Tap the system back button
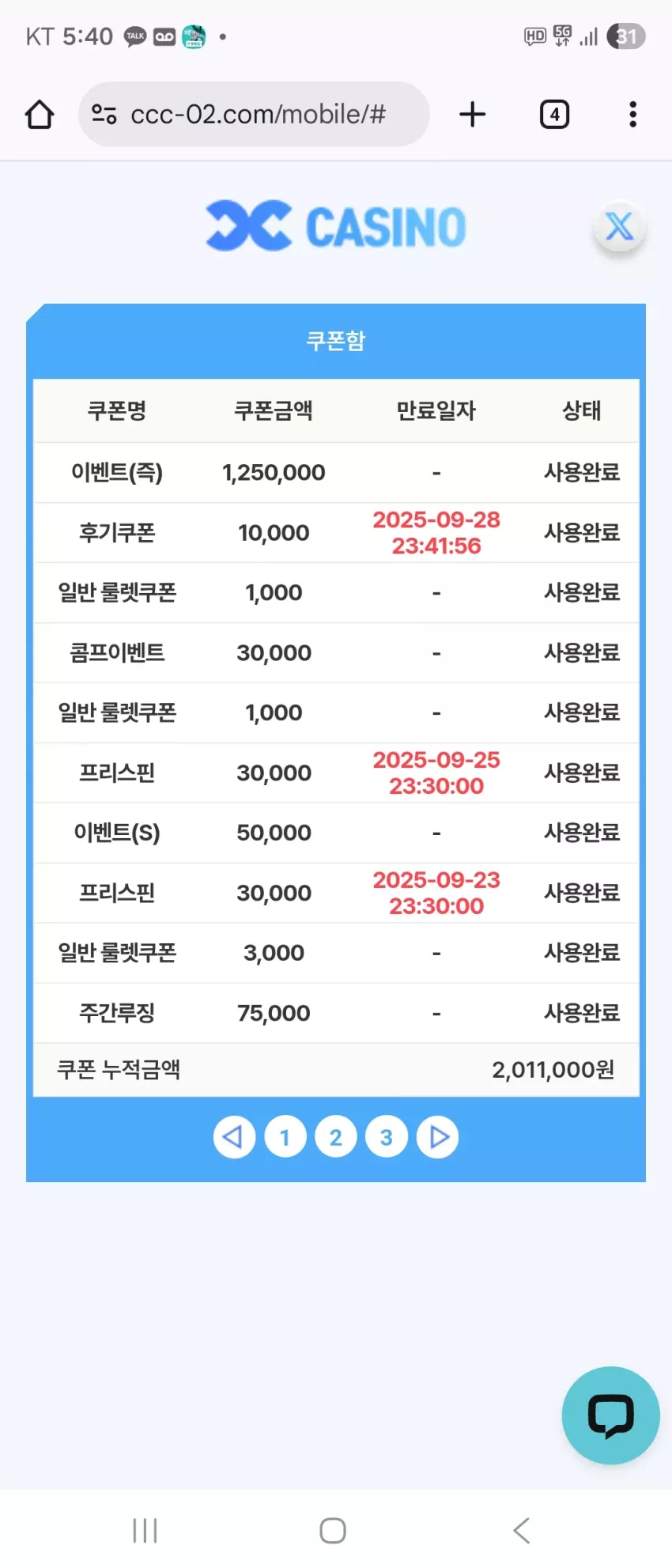This screenshot has width=672, height=1568. pos(522,1530)
